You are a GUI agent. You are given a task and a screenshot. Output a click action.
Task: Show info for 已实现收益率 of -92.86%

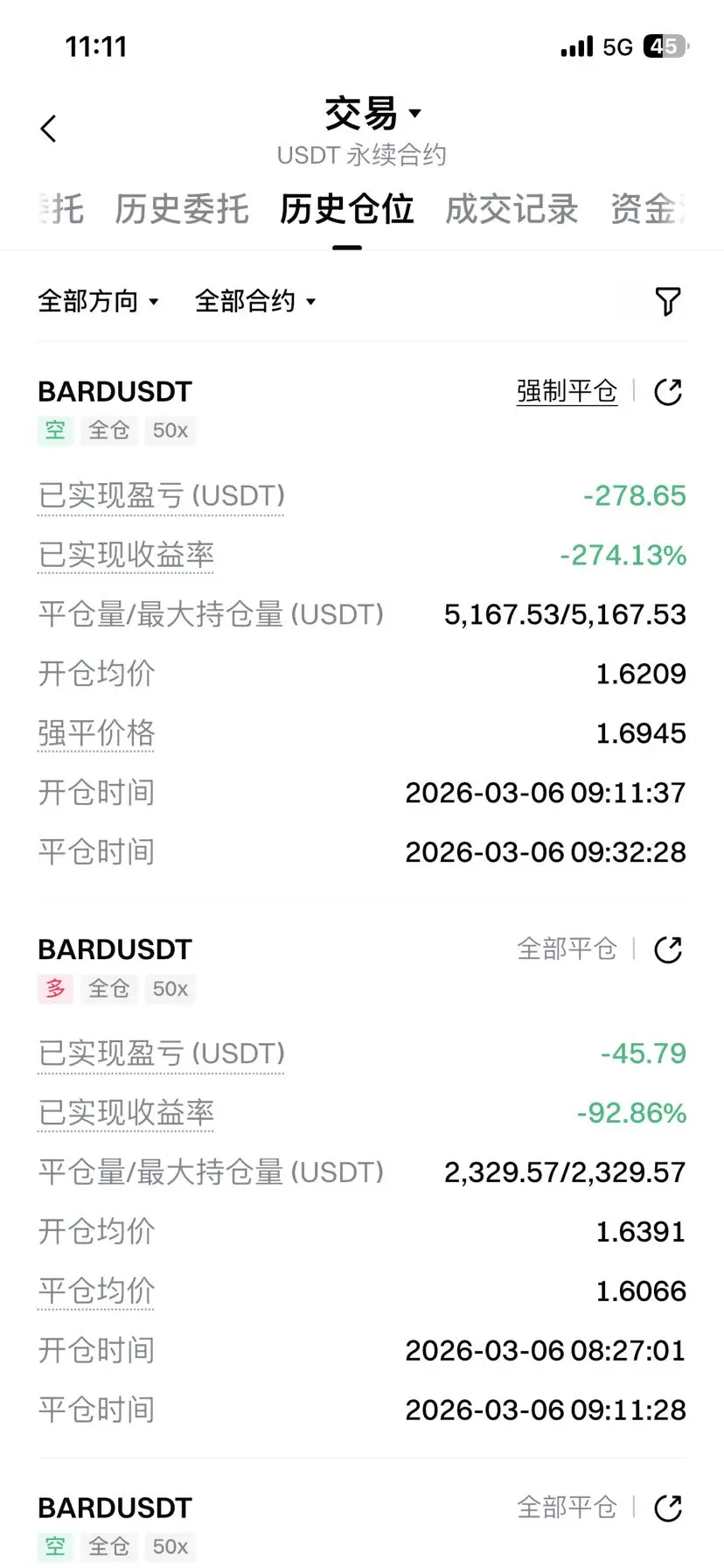(126, 1113)
